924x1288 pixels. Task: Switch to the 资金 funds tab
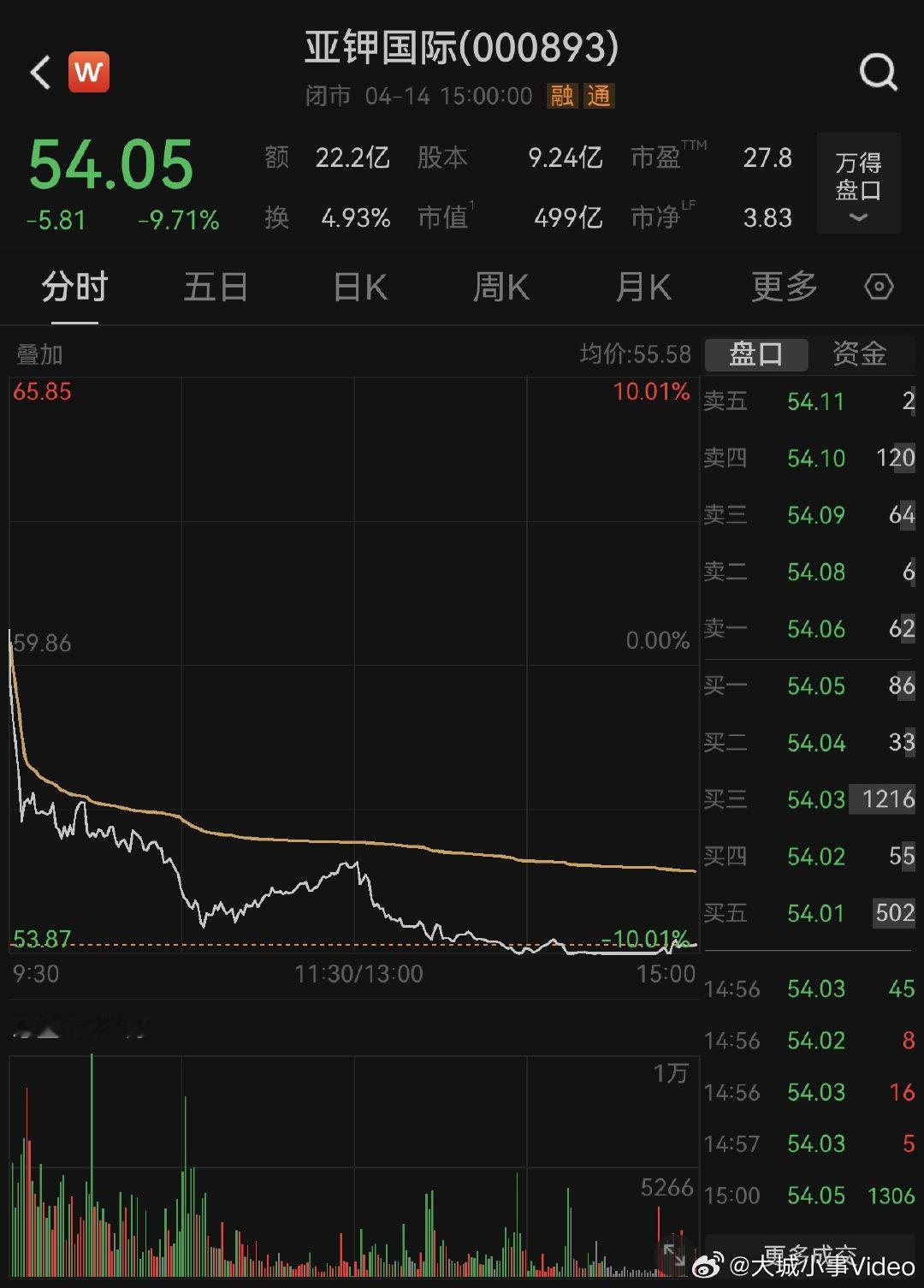coord(859,353)
